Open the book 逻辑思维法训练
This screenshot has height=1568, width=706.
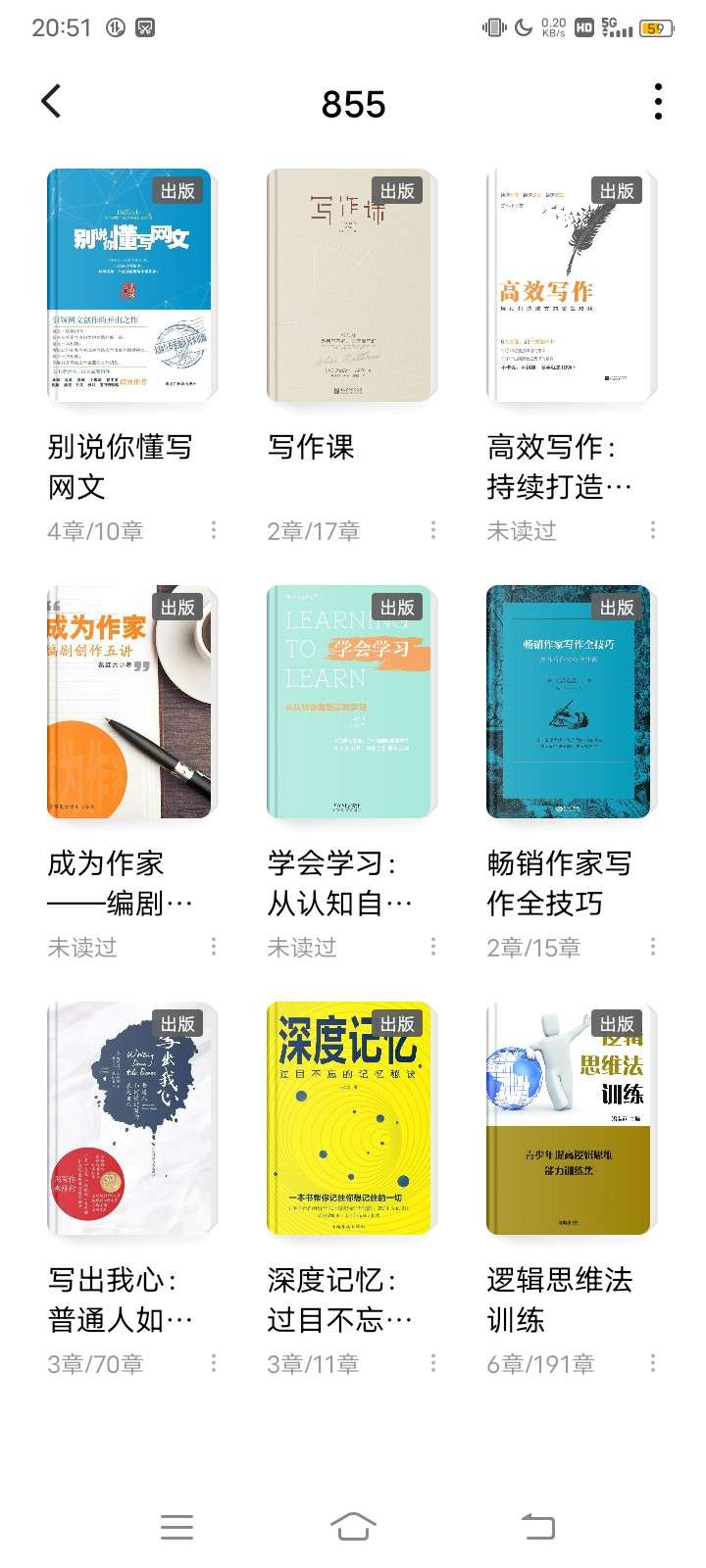pos(570,1119)
